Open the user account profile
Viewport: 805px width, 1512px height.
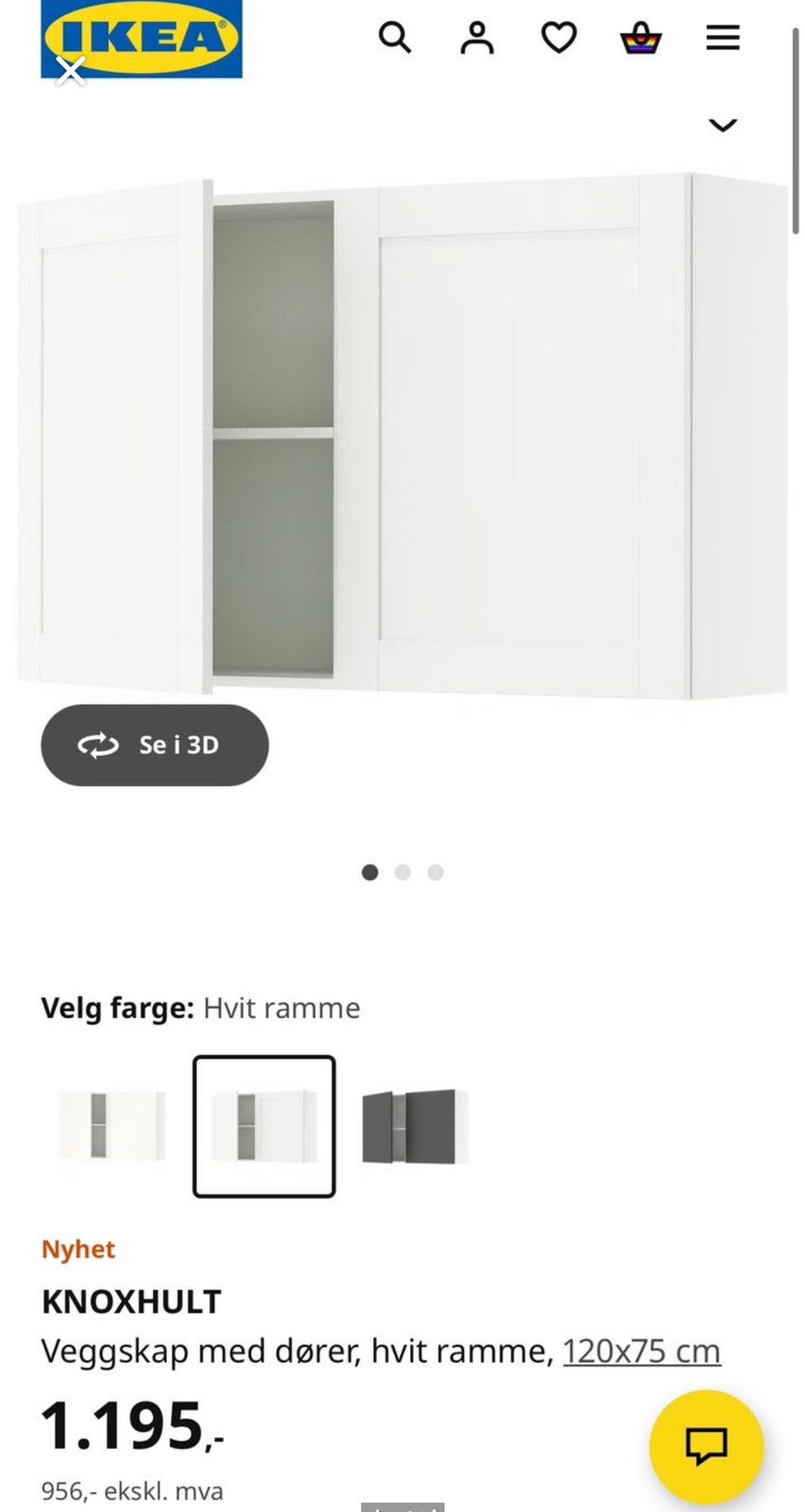476,38
